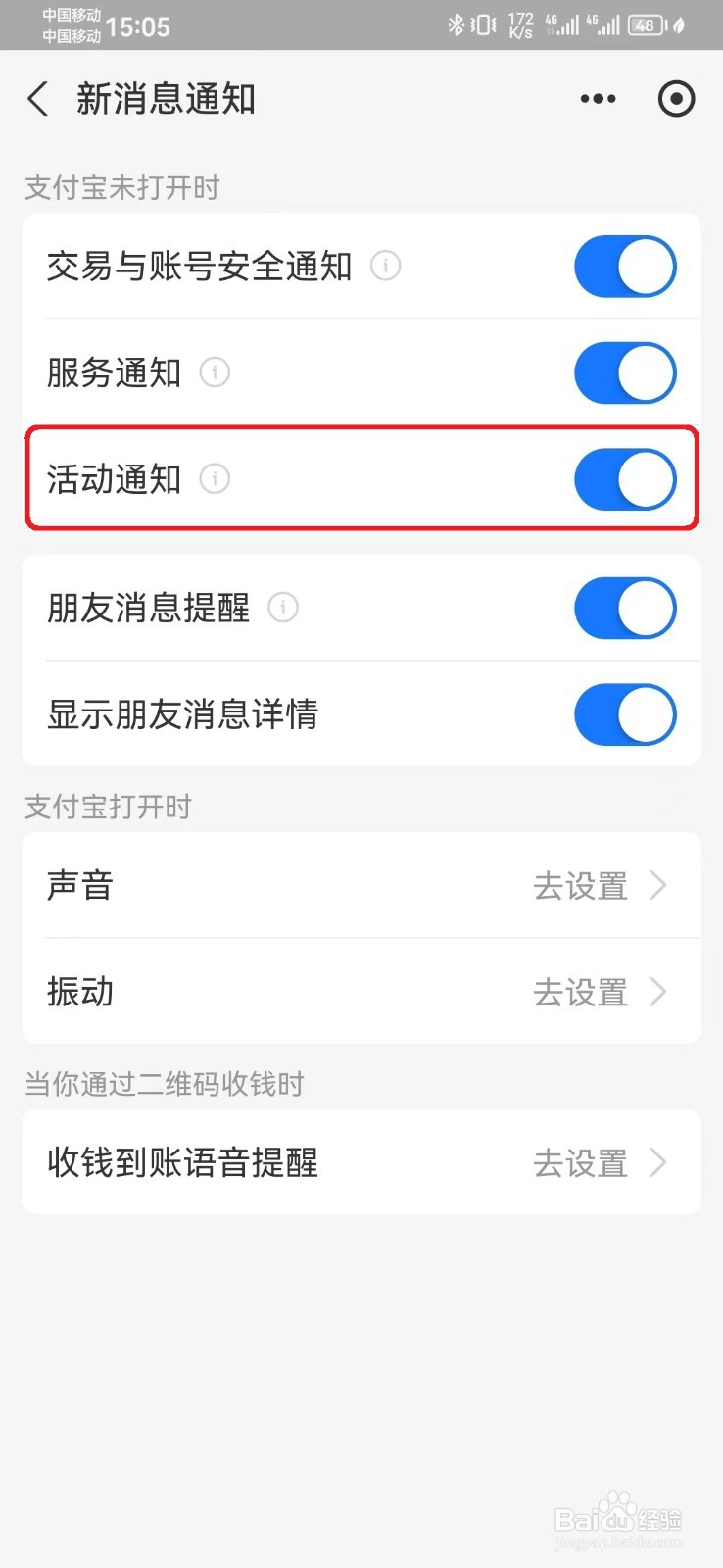Screen dimensions: 723x1568
Task: Tap the battery indicator showing 48
Action: click(647, 24)
